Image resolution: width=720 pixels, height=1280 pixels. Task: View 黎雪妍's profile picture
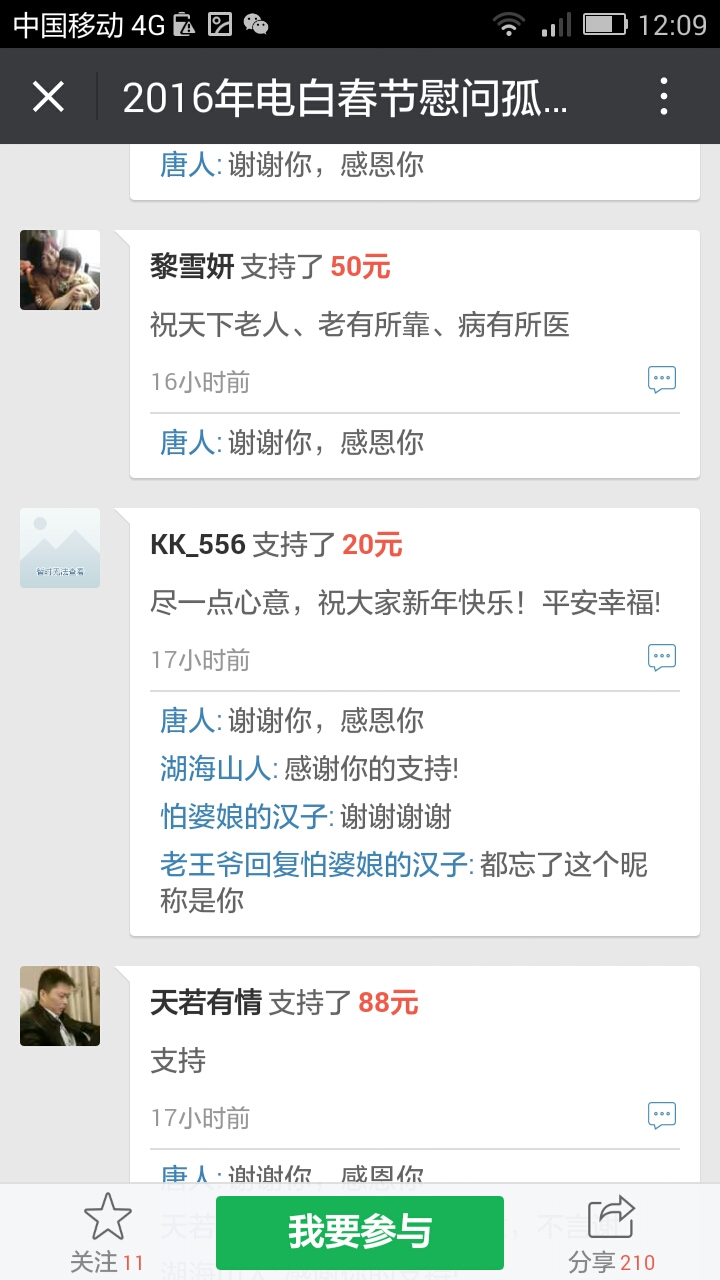coord(60,270)
